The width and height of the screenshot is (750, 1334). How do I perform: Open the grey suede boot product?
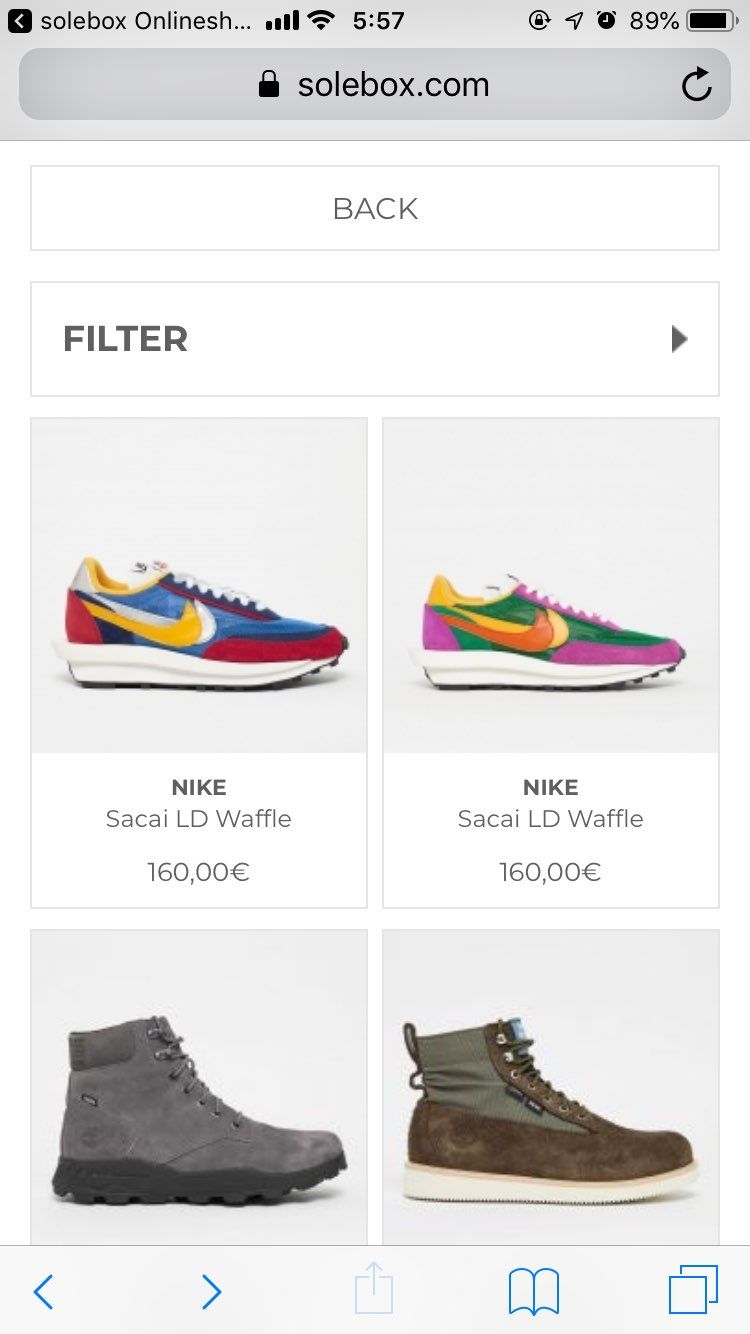pos(199,1088)
